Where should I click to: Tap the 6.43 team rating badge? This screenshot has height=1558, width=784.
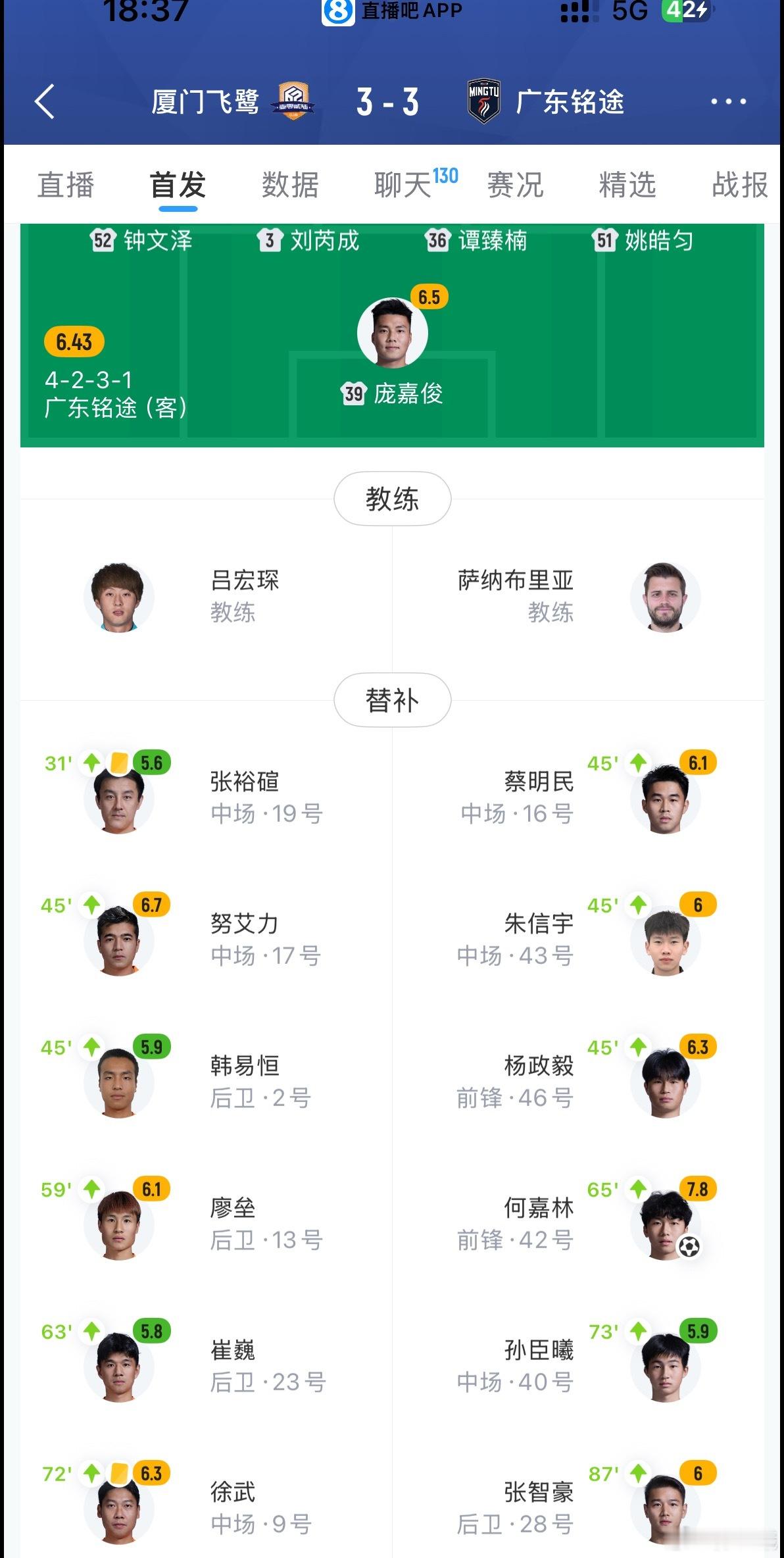tap(74, 342)
